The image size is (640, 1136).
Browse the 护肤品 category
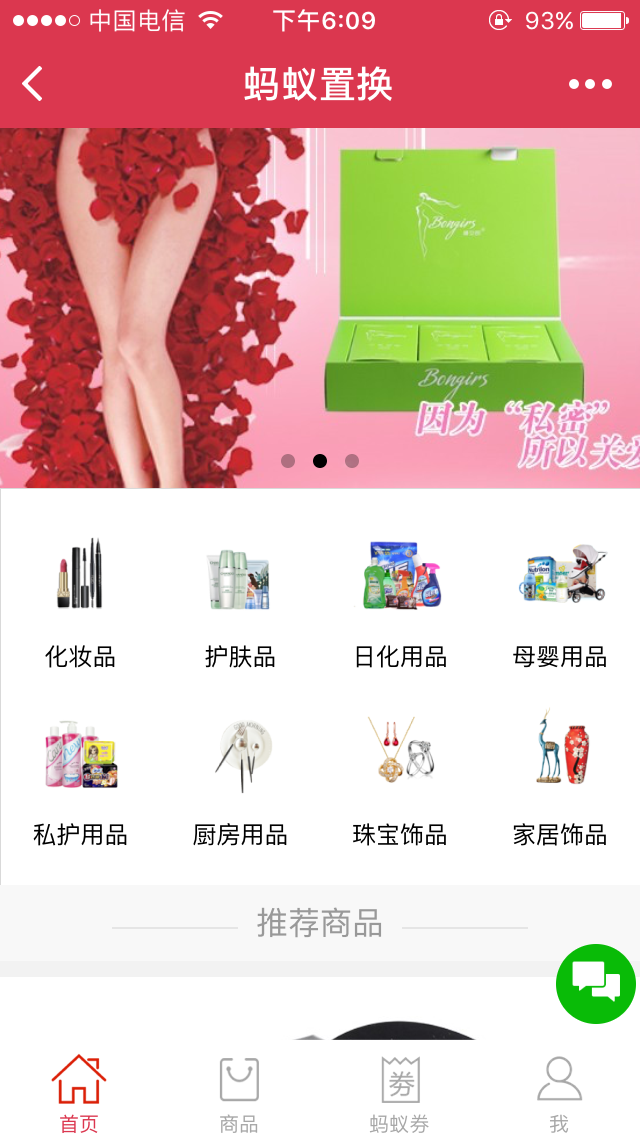point(240,600)
